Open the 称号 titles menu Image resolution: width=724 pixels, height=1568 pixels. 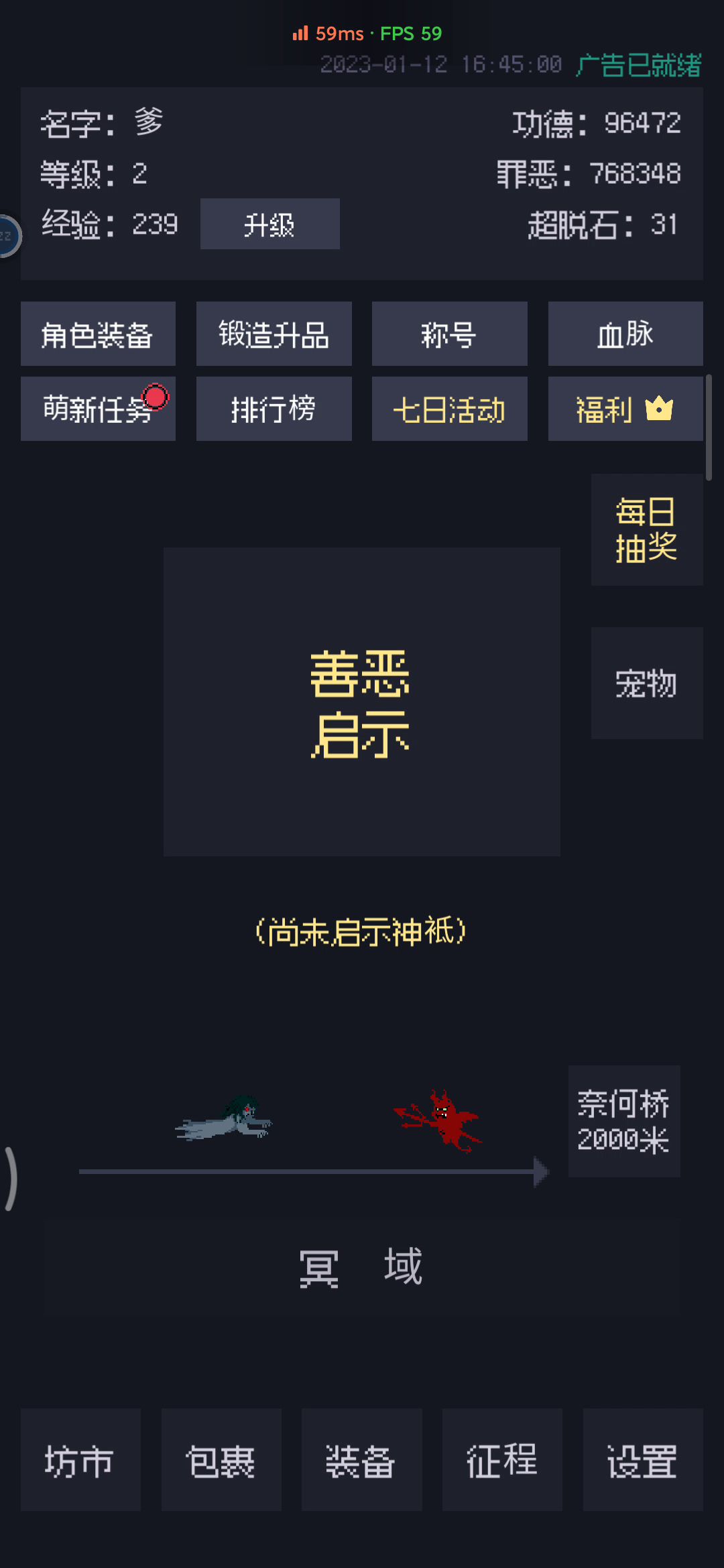click(x=449, y=334)
